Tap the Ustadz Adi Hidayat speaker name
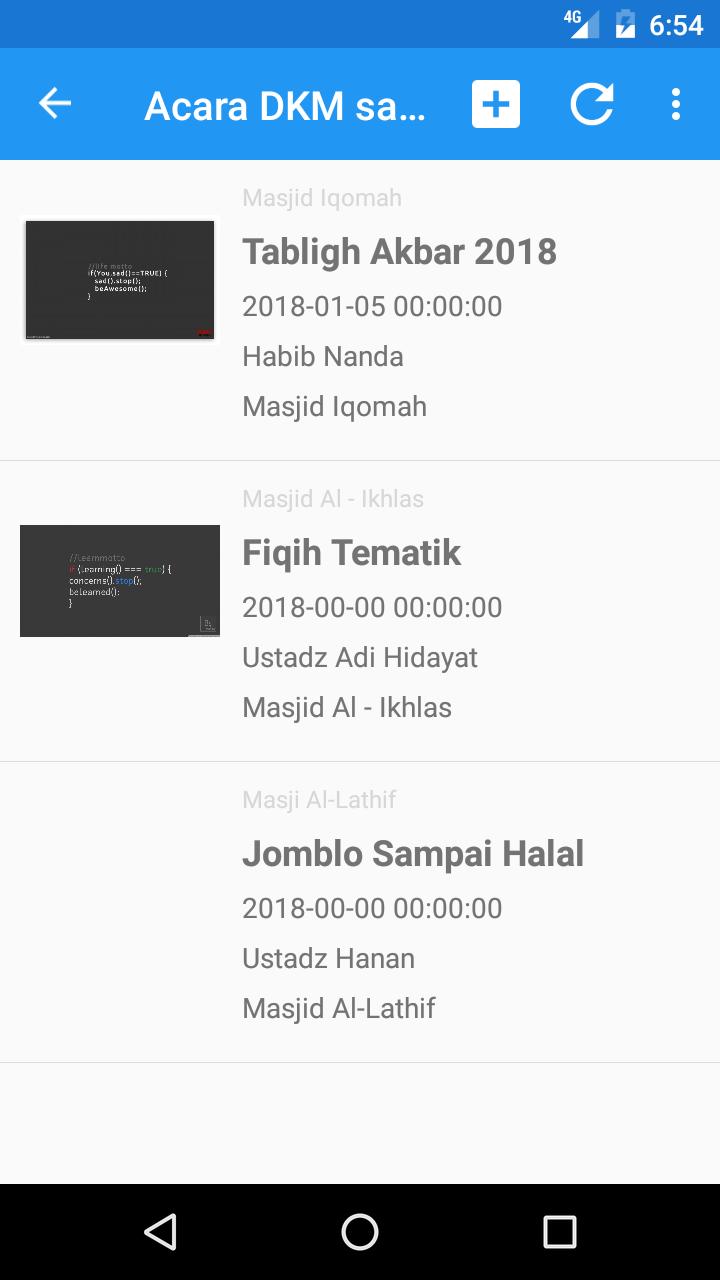This screenshot has height=1280, width=720. tap(360, 657)
